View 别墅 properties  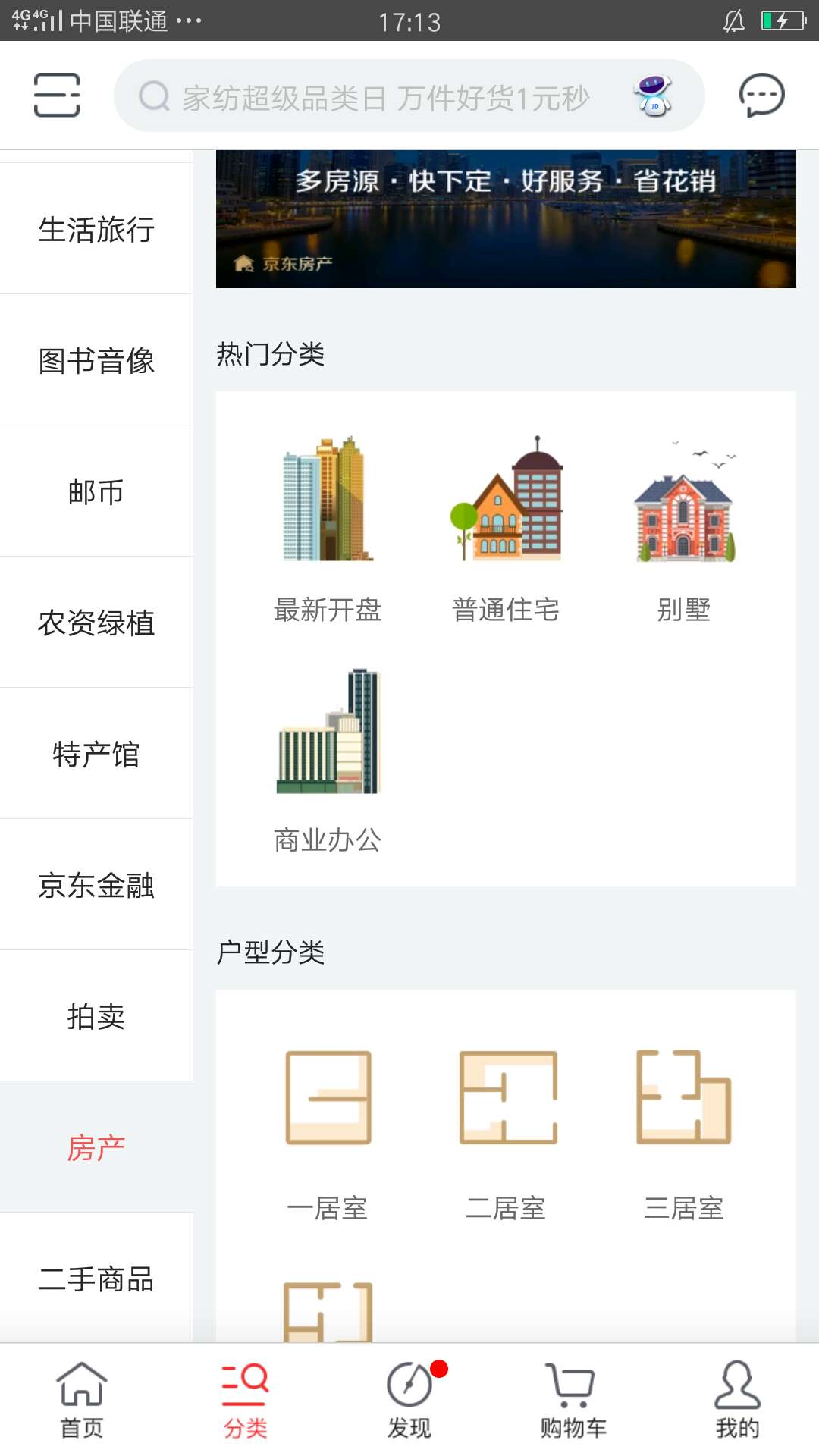click(684, 527)
